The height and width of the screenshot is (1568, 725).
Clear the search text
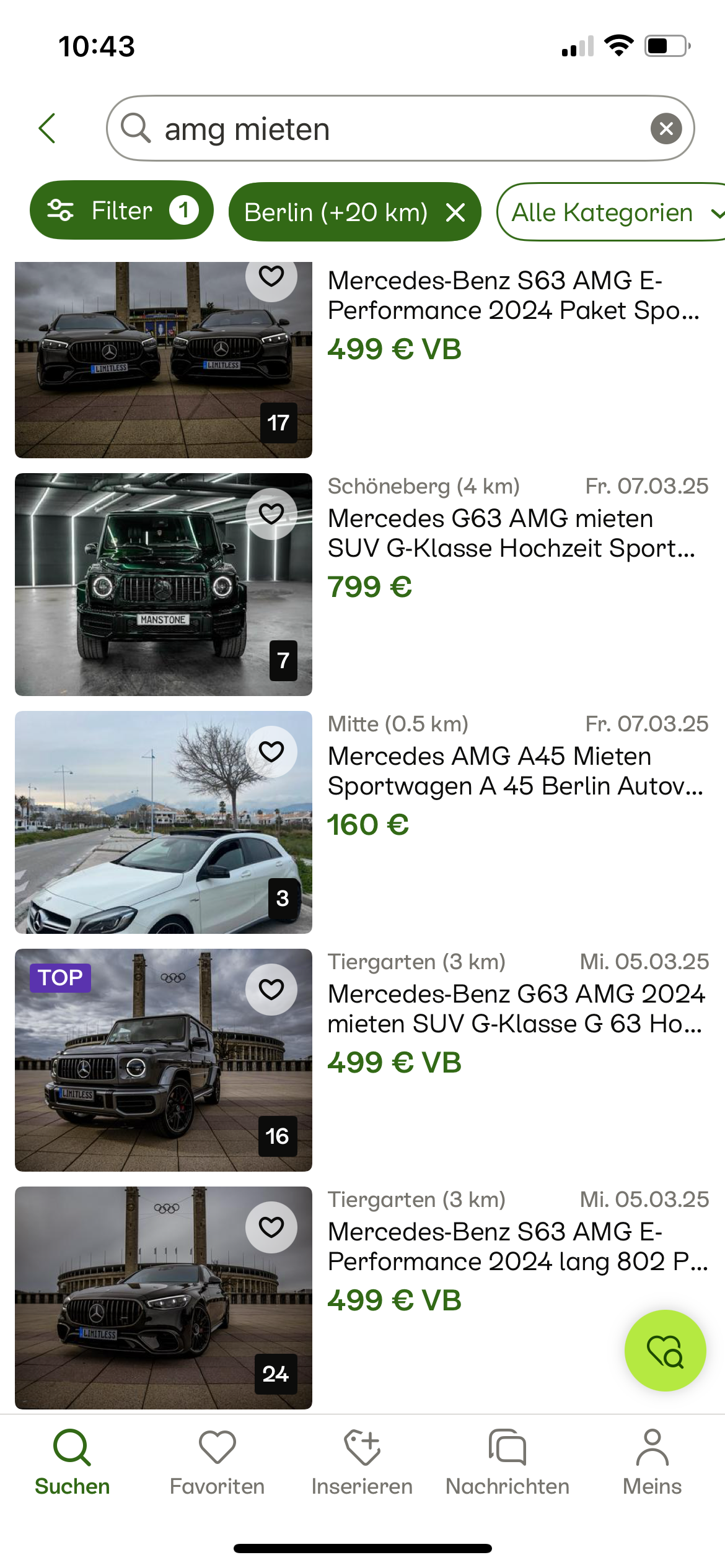[666, 129]
